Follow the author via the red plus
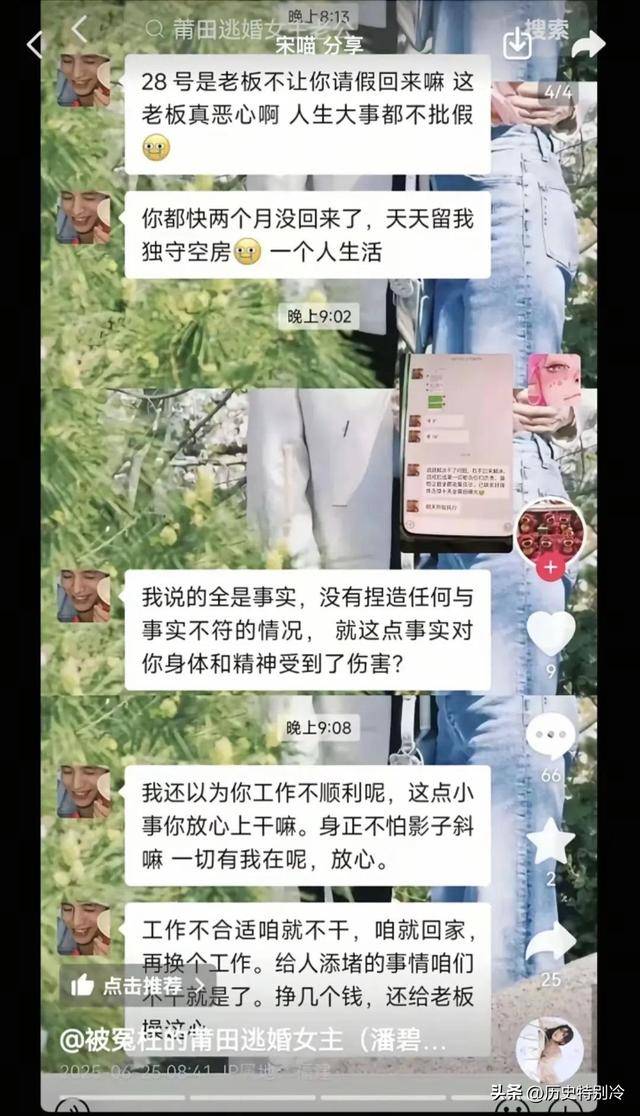 (x=553, y=568)
